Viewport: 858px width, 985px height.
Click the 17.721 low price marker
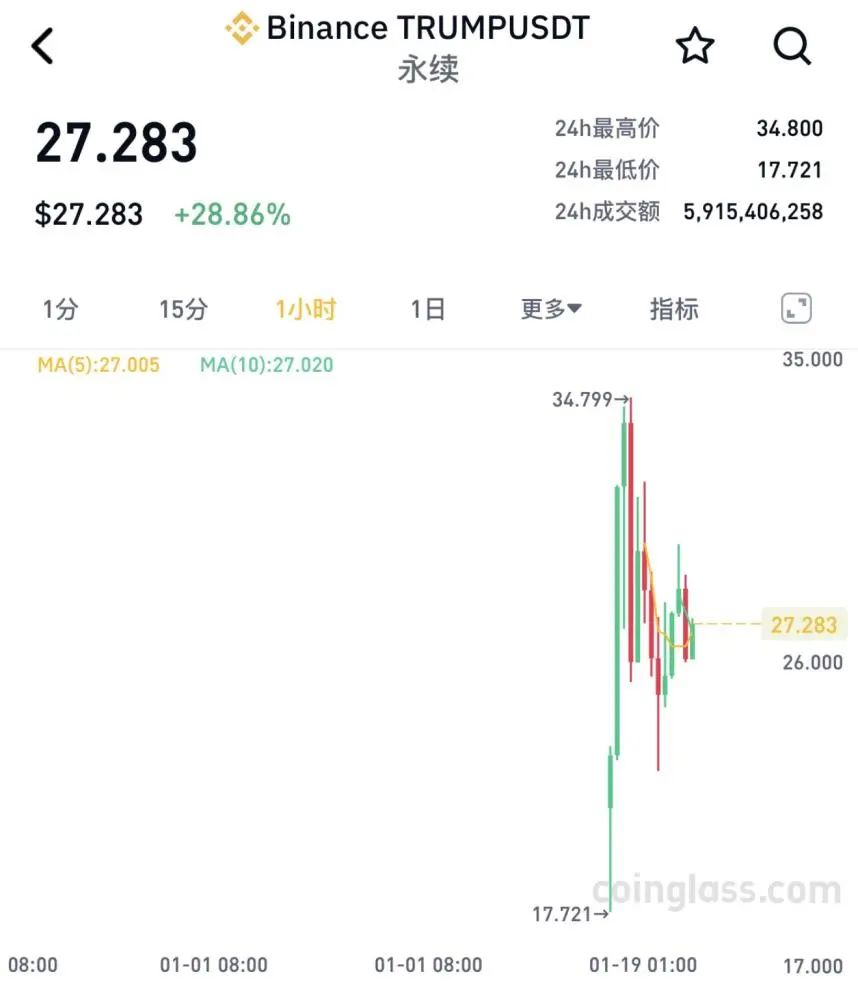[x=562, y=913]
